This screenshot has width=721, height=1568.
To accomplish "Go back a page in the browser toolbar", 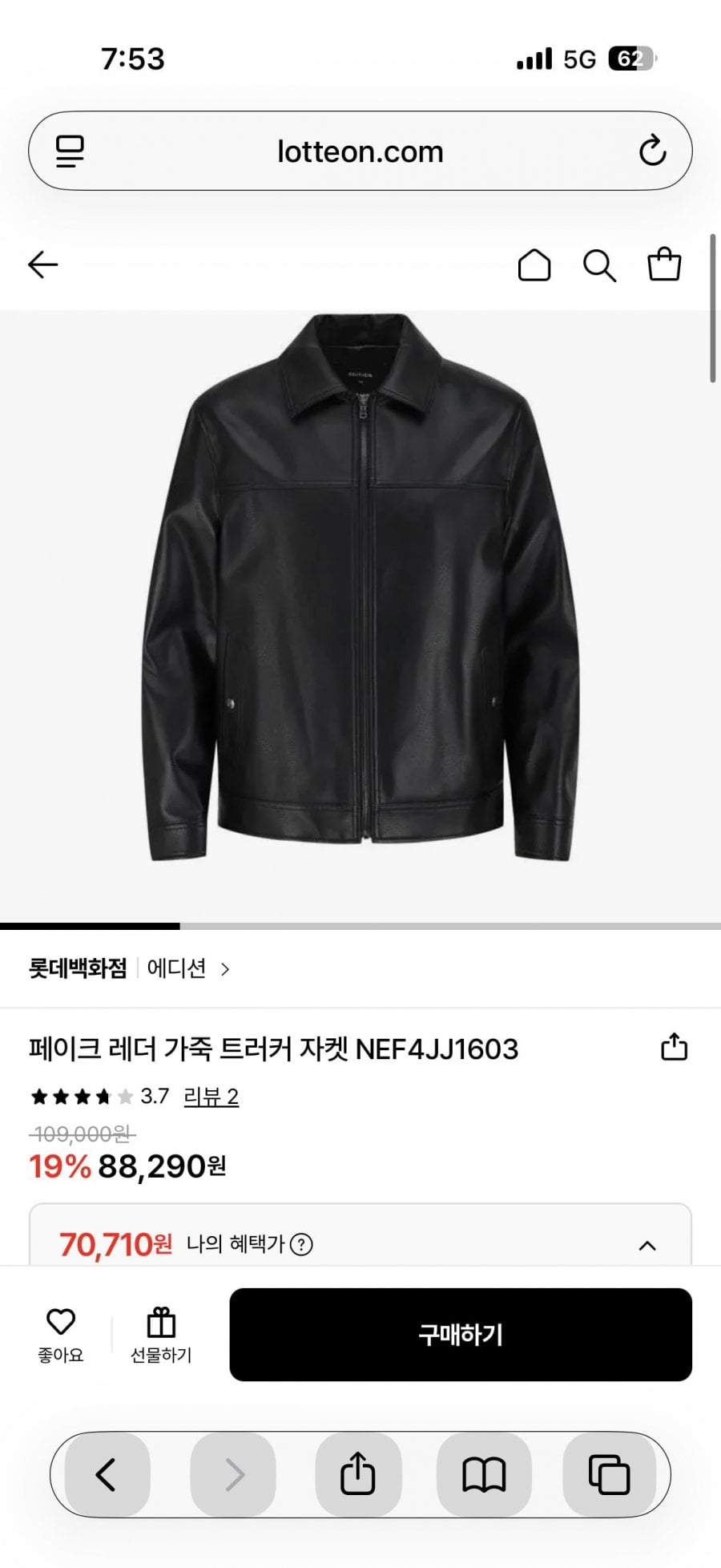I will click(x=107, y=1474).
